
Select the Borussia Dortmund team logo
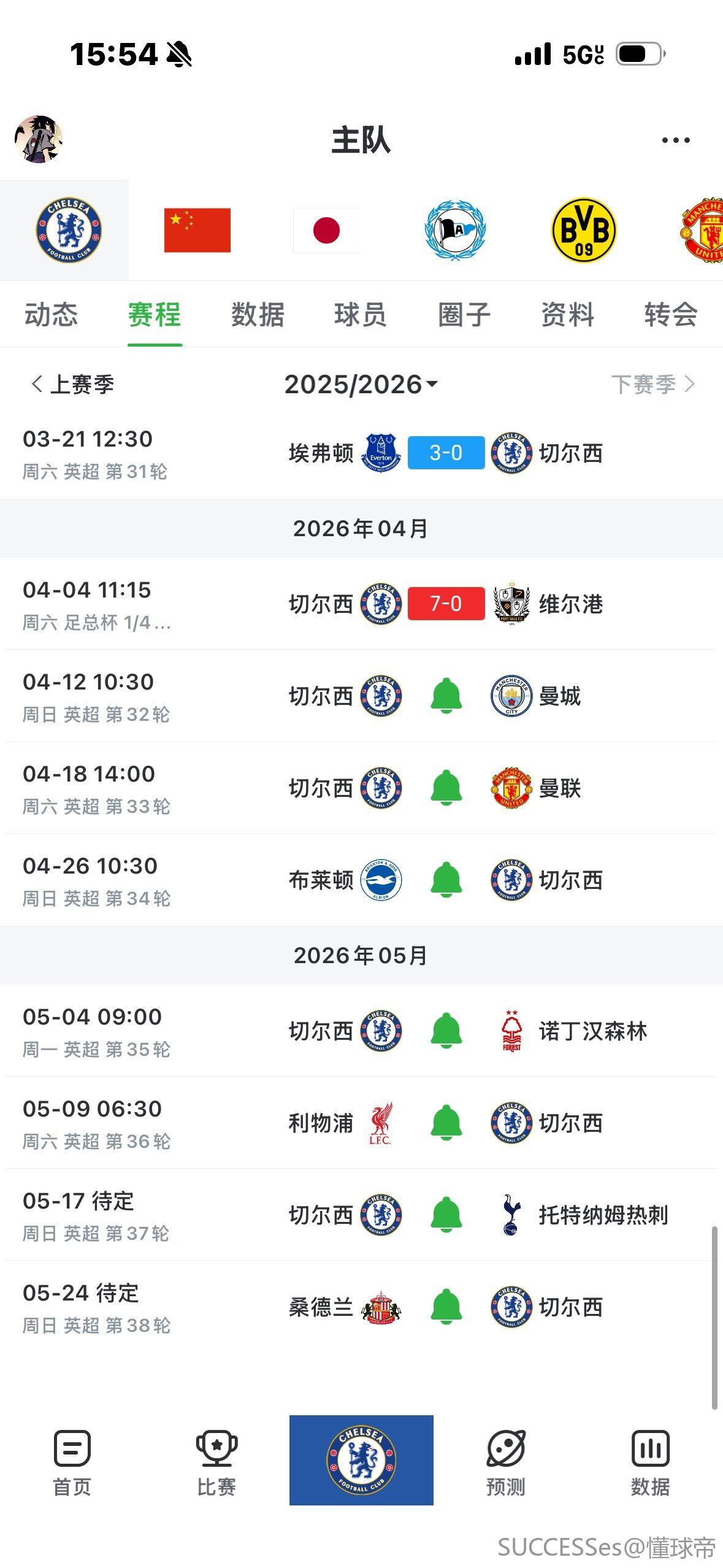point(584,231)
